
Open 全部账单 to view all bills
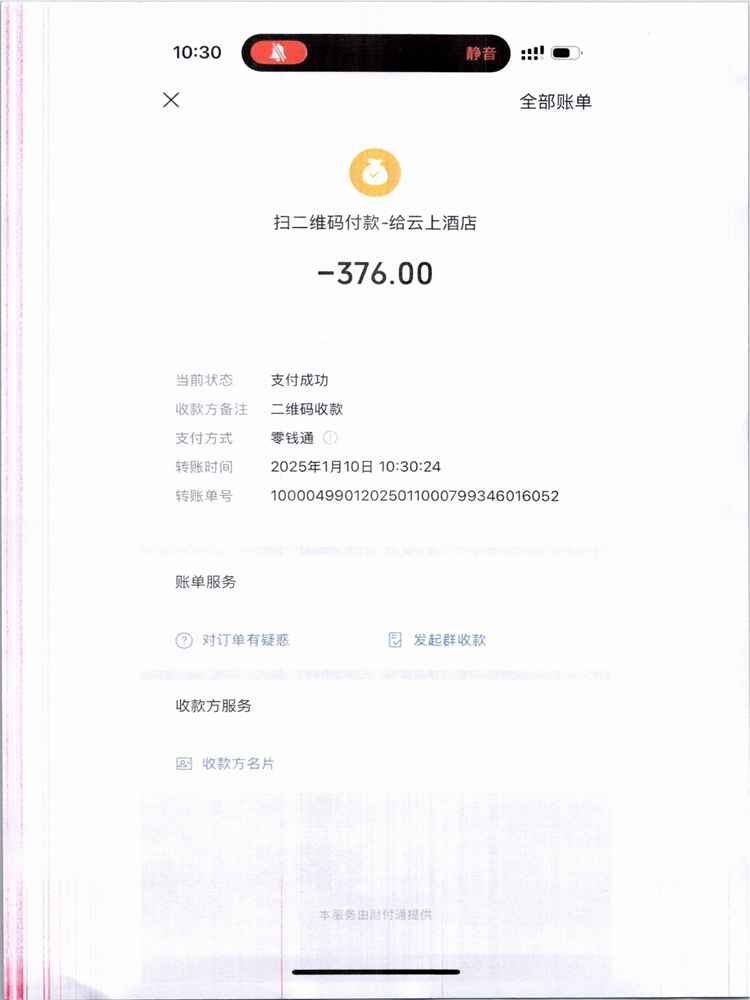pos(555,101)
